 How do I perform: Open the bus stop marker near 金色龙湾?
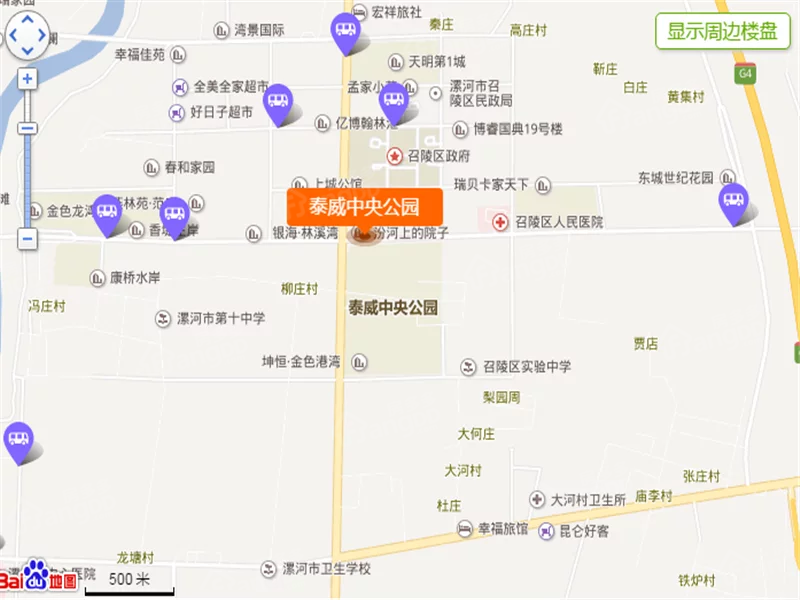107,211
